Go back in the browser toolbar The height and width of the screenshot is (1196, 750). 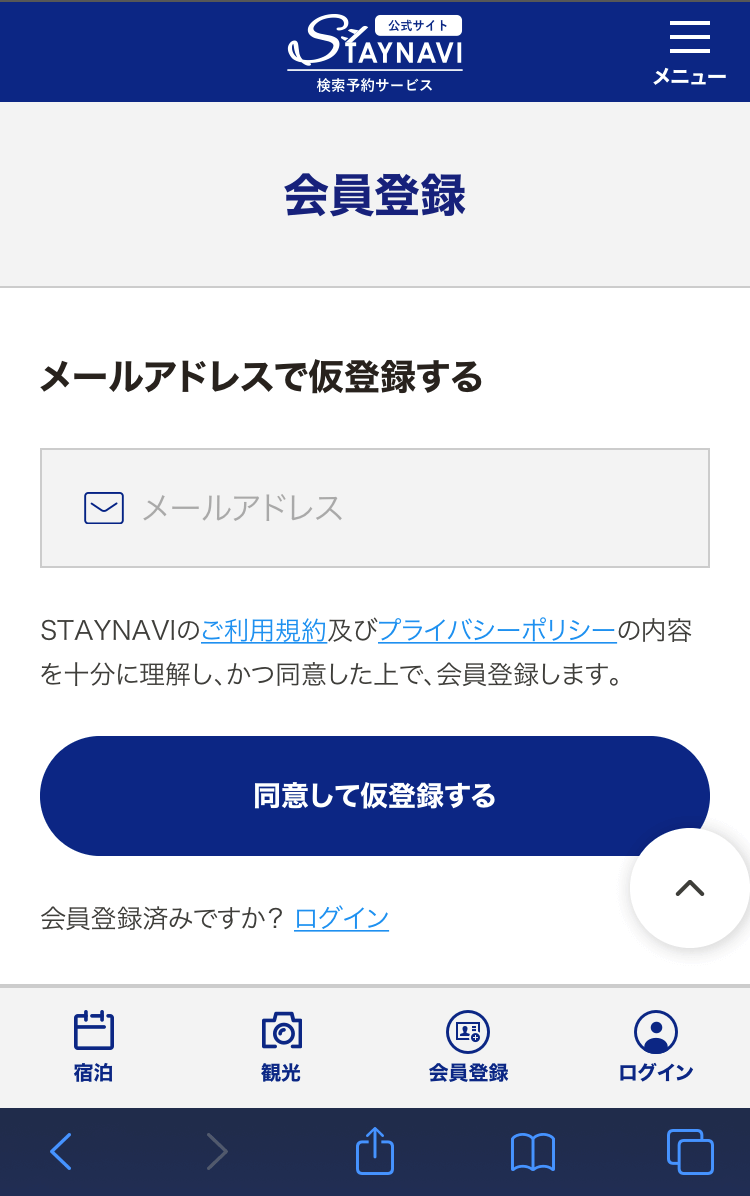pyautogui.click(x=61, y=1152)
